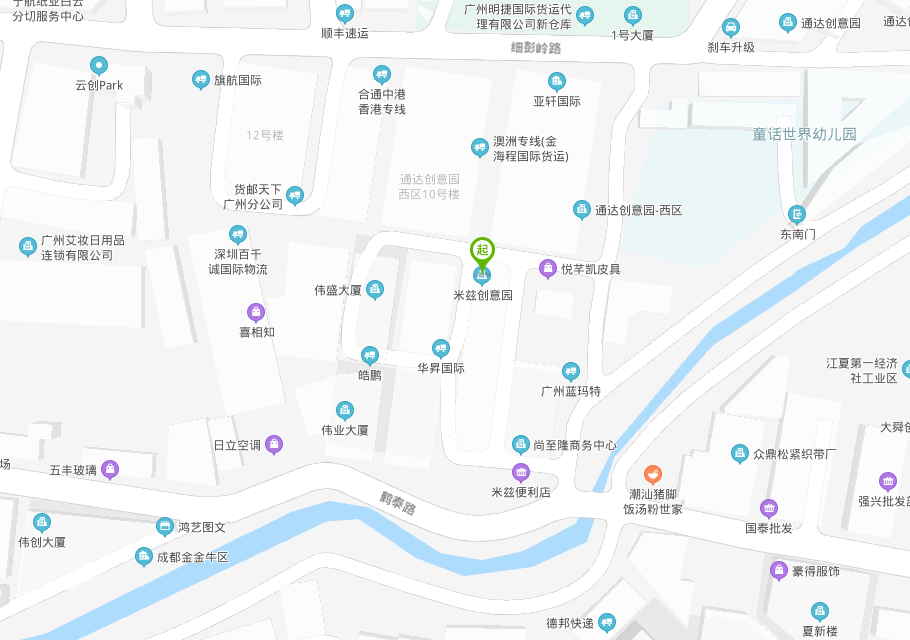This screenshot has width=910, height=640.
Task: Select the 日立空调 store marker
Action: 275,445
